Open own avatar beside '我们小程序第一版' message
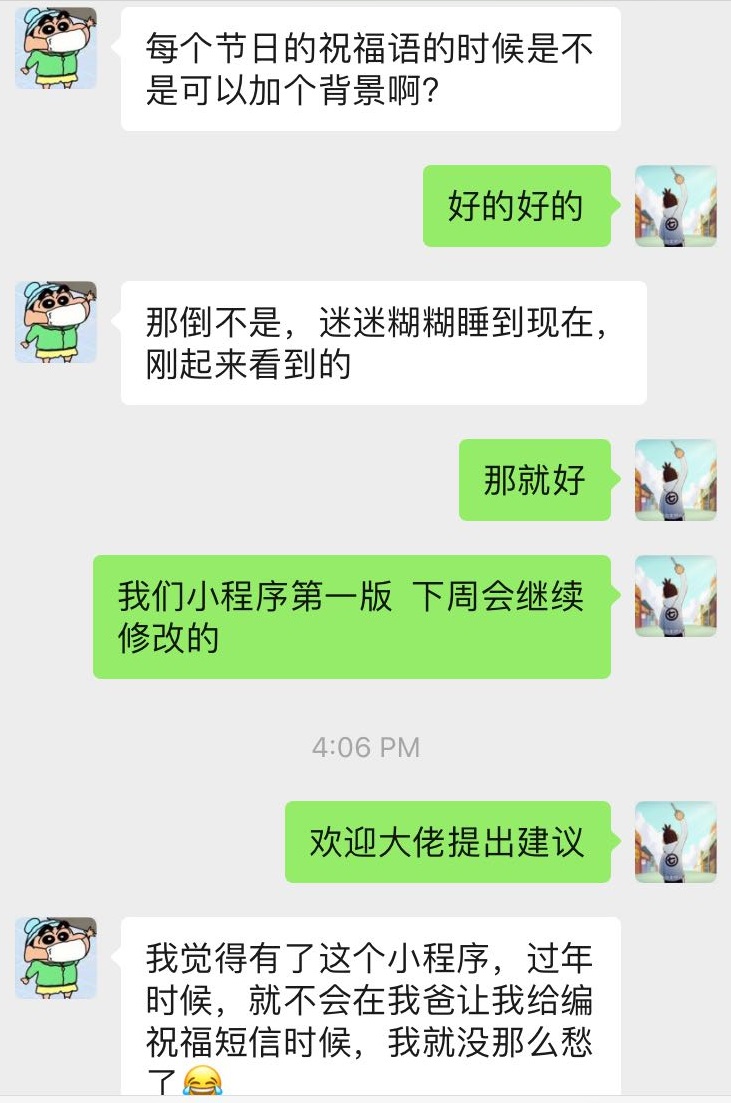This screenshot has height=1103, width=731. 676,596
